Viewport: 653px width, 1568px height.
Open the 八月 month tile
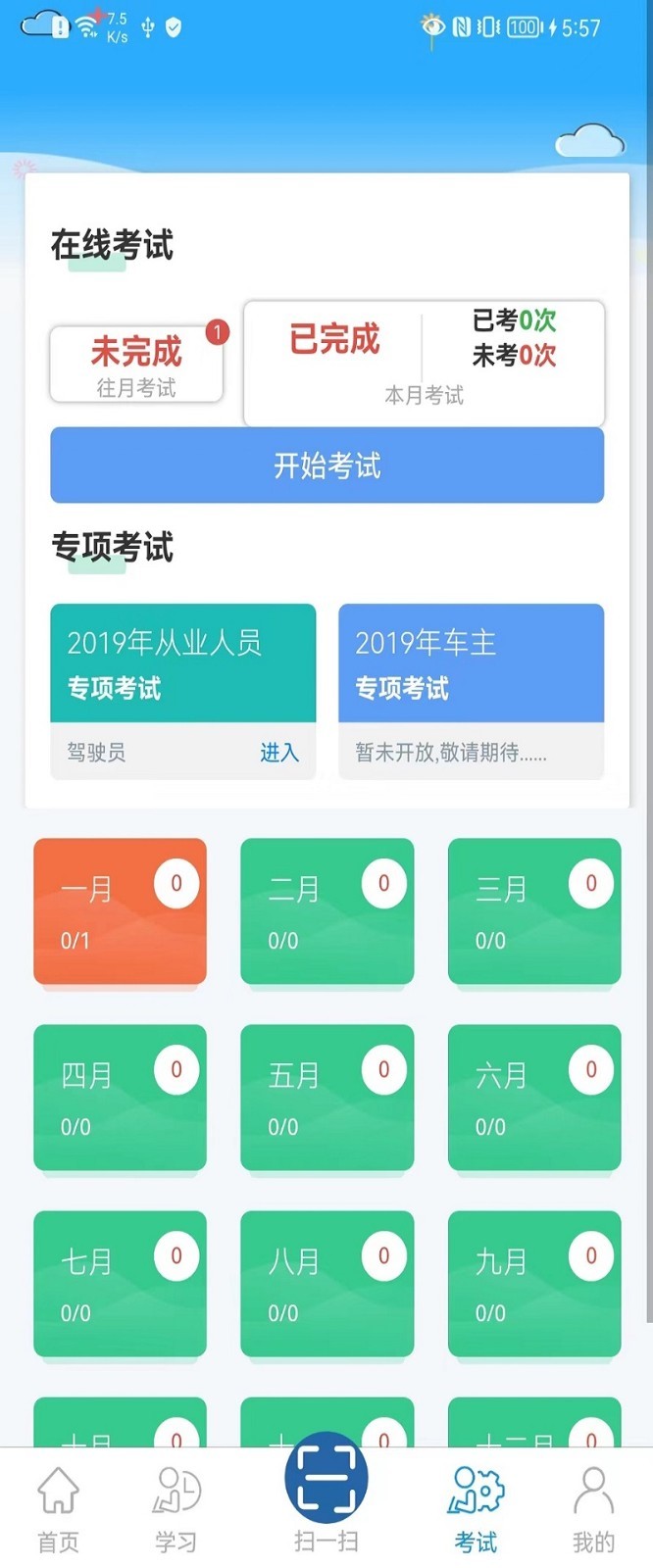coord(326,1284)
